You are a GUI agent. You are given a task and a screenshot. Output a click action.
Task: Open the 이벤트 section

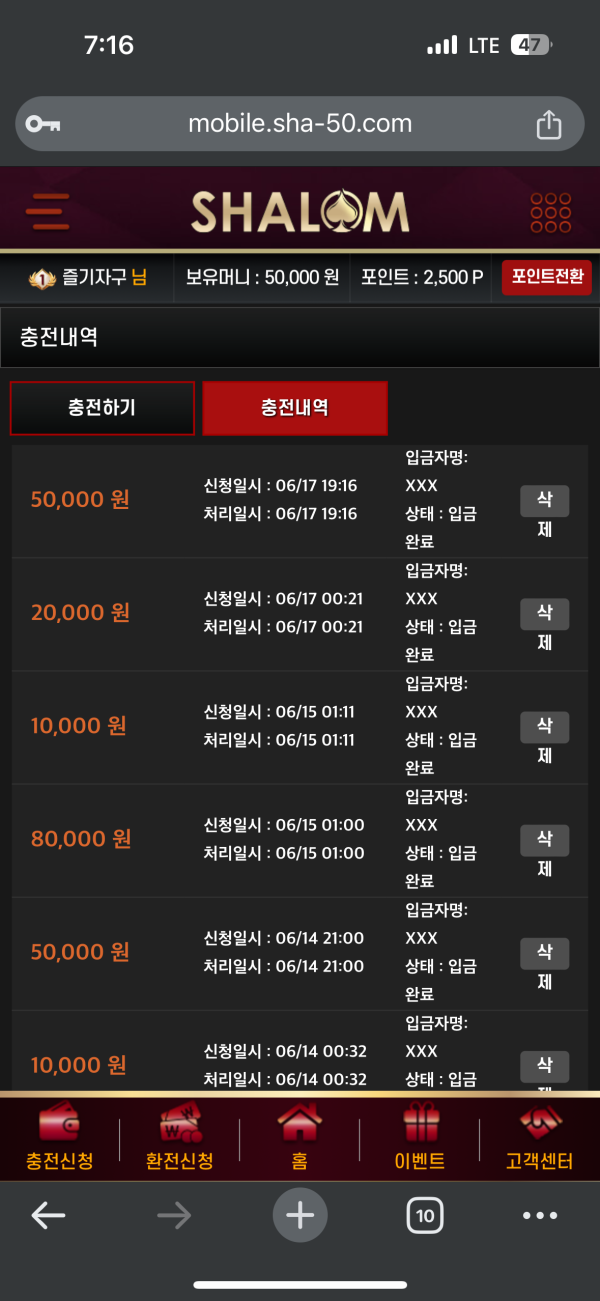[x=420, y=1139]
